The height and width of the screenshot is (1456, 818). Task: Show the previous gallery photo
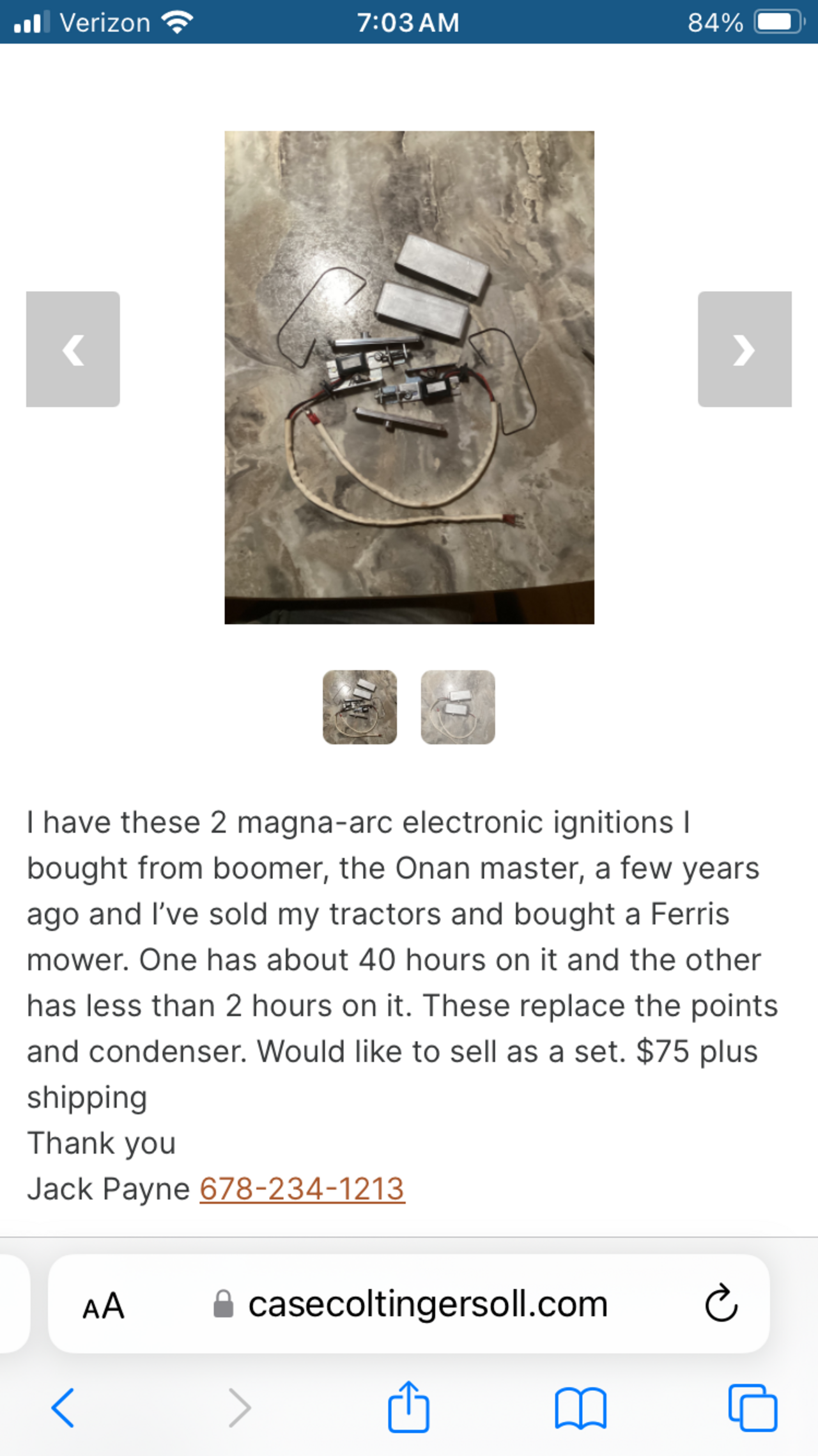(73, 349)
